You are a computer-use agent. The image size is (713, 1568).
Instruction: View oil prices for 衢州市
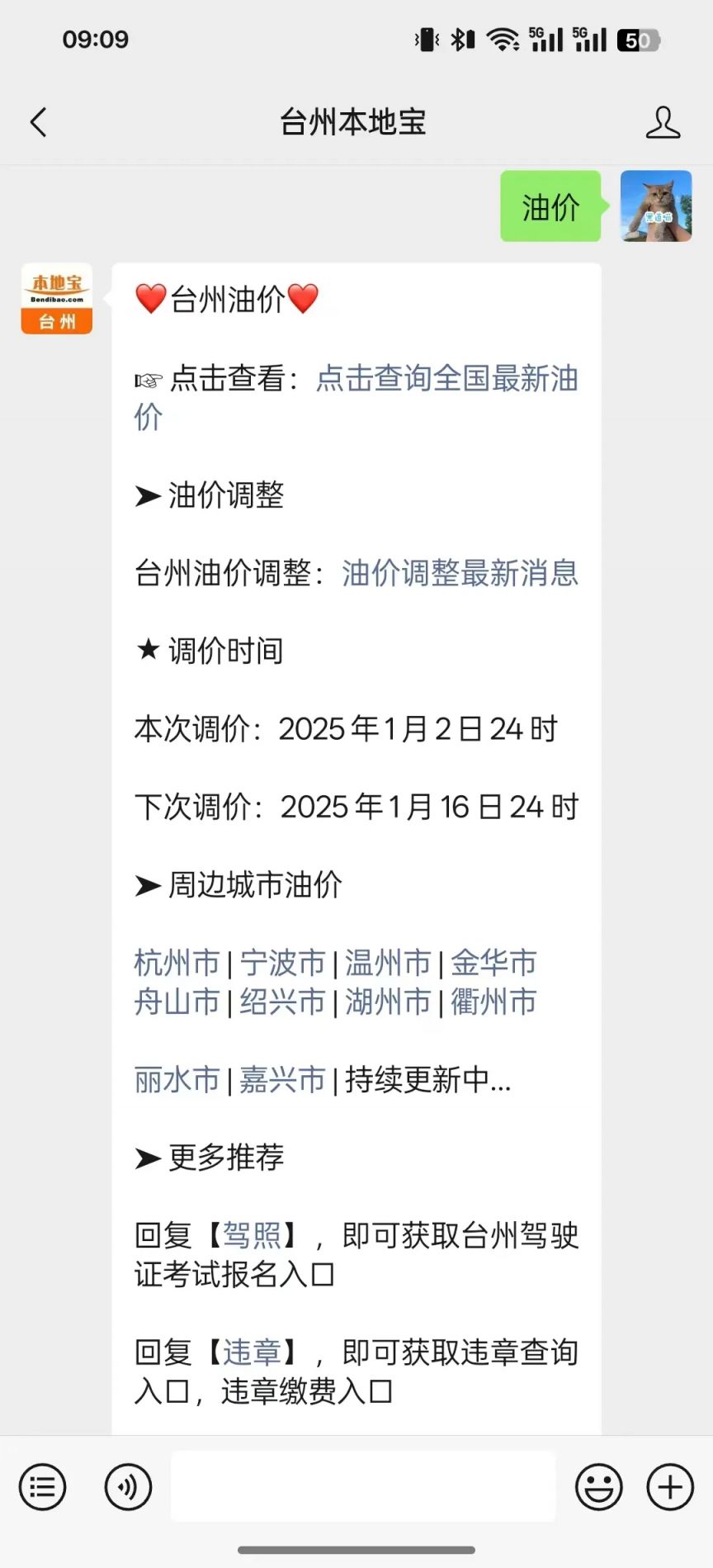pos(493,1002)
